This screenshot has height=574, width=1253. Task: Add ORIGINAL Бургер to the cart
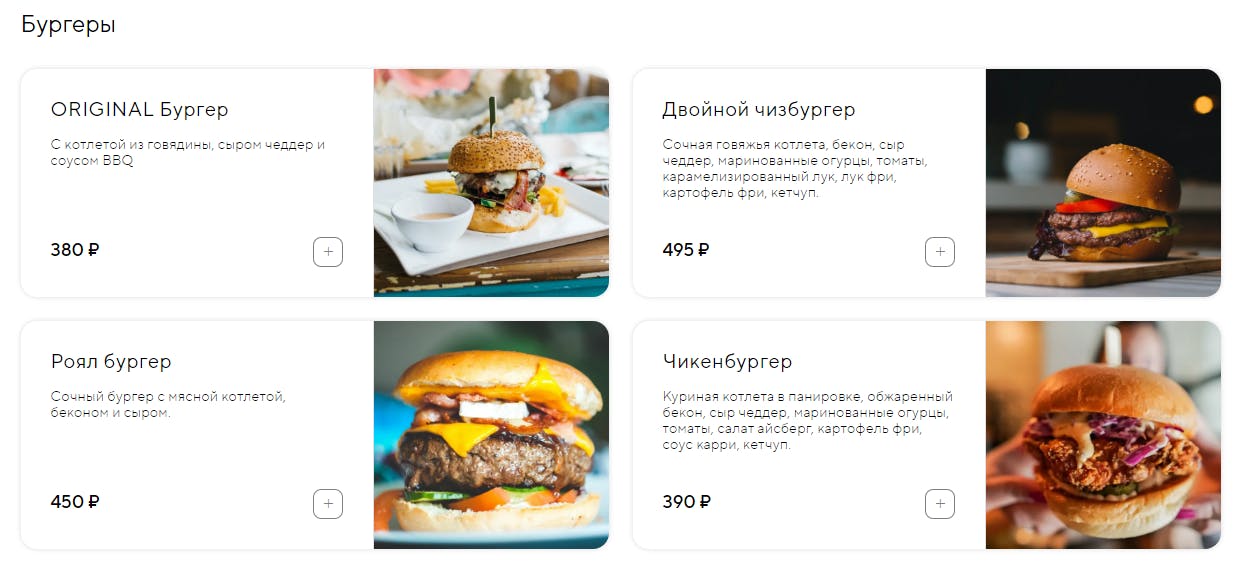(x=328, y=252)
